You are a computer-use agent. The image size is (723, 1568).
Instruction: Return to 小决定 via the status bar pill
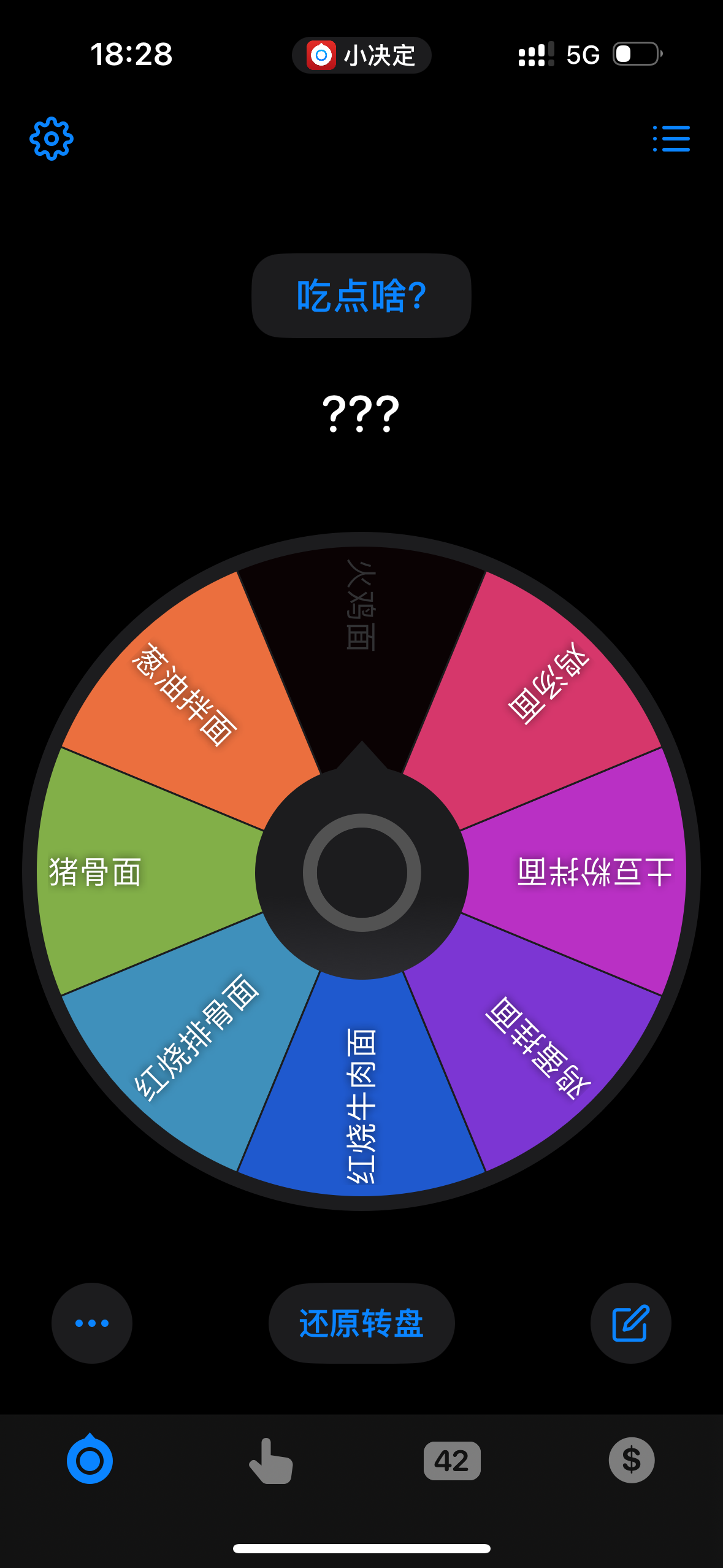point(362,55)
